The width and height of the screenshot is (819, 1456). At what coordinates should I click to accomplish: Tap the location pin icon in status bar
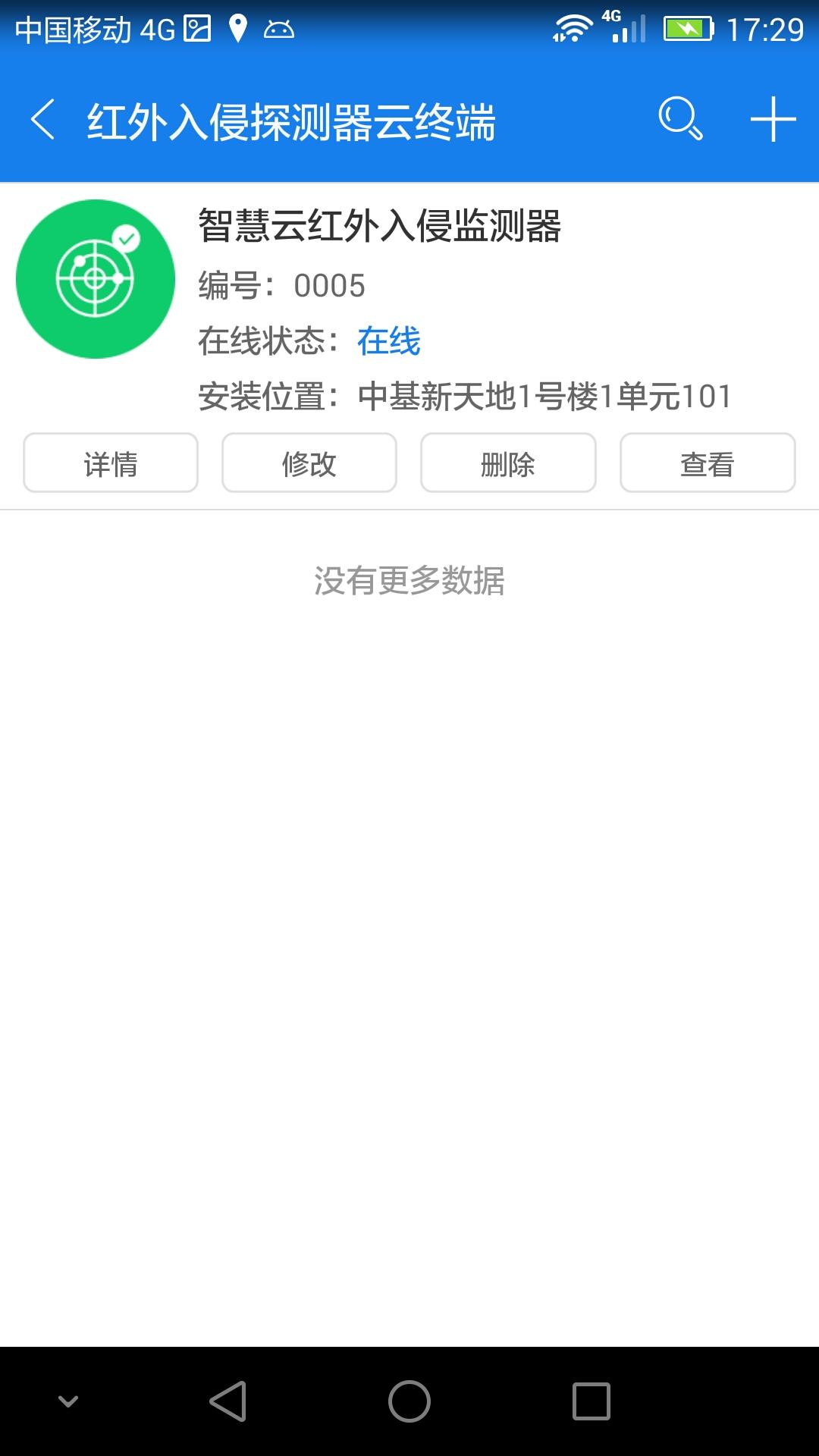coord(237,29)
